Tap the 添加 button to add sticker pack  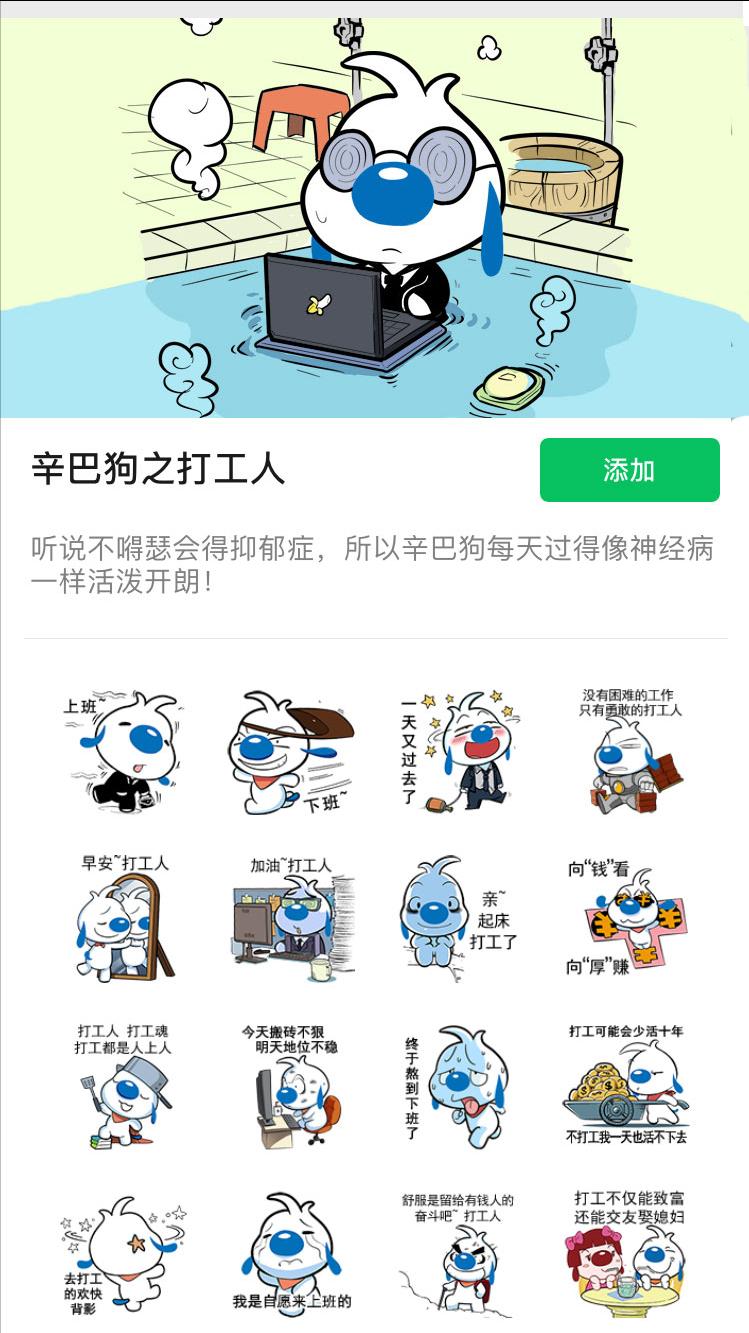pyautogui.click(x=630, y=470)
